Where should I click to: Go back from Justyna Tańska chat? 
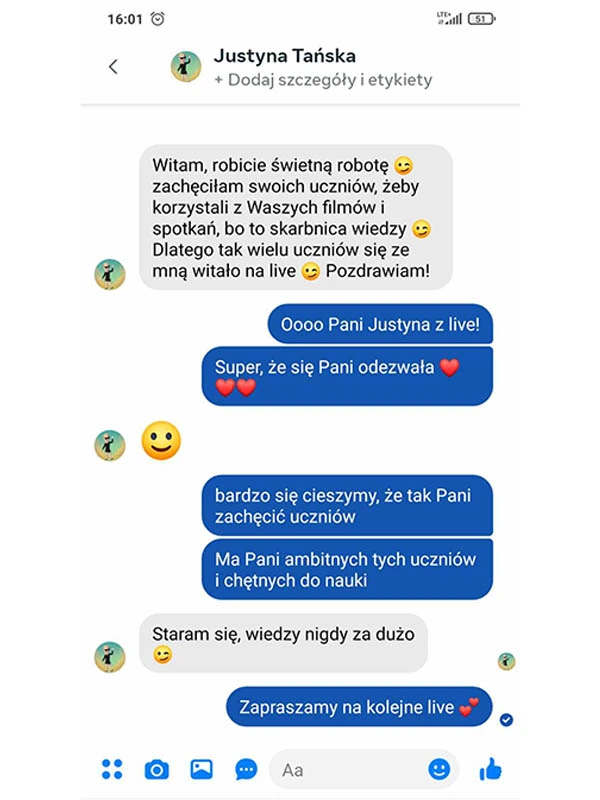[x=113, y=67]
